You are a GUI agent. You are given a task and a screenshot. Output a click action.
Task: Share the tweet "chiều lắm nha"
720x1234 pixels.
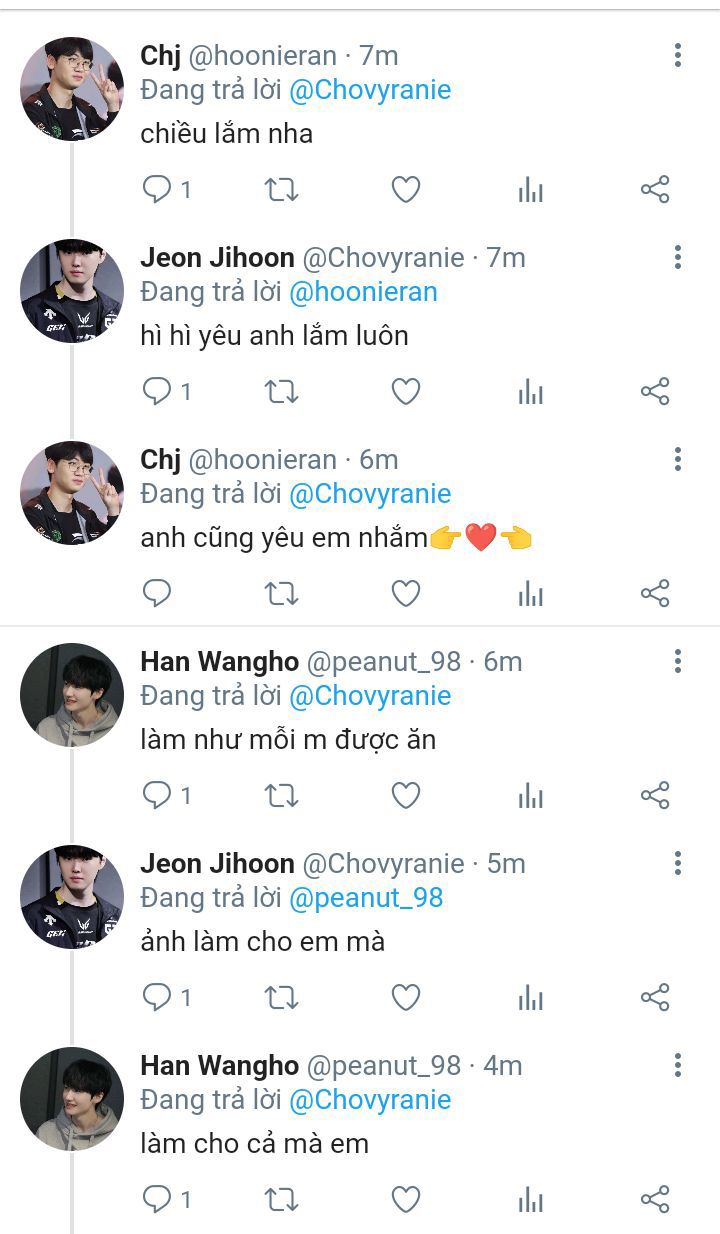click(x=655, y=190)
